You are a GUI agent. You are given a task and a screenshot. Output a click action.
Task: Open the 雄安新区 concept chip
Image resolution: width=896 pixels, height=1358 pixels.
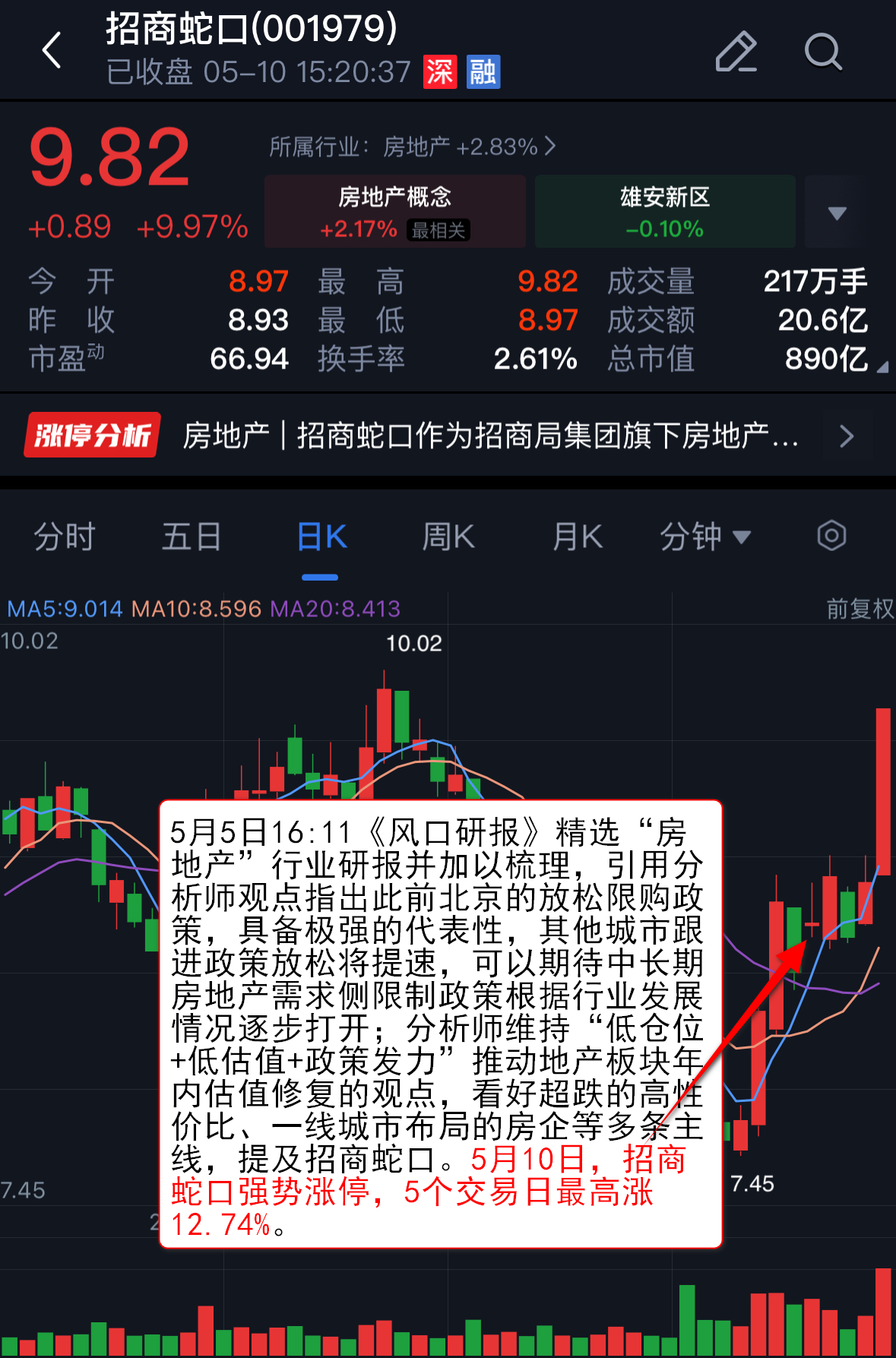click(665, 211)
